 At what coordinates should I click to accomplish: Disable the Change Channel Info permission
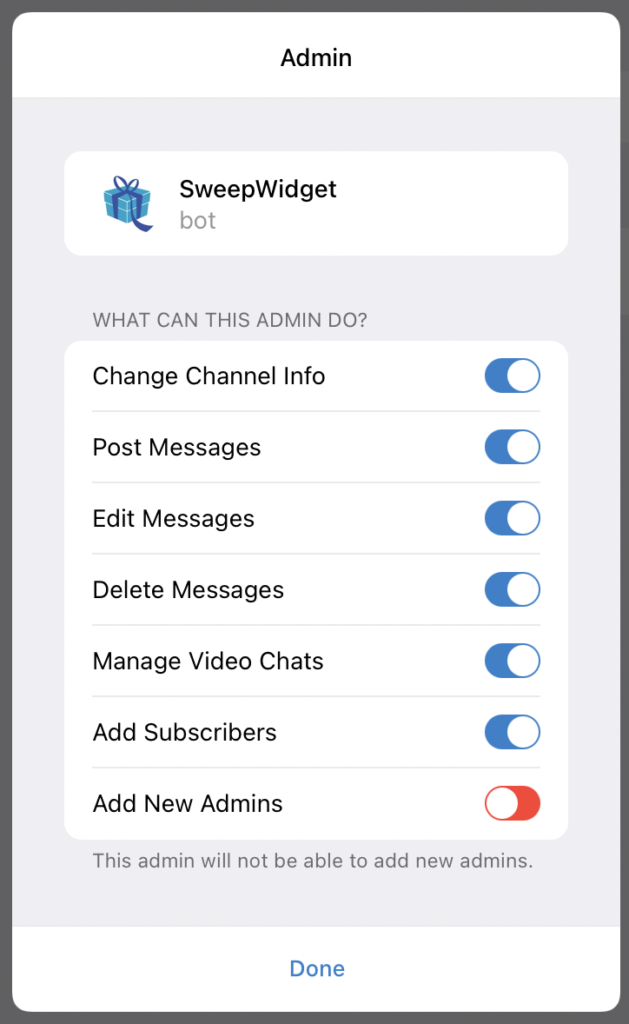[512, 376]
